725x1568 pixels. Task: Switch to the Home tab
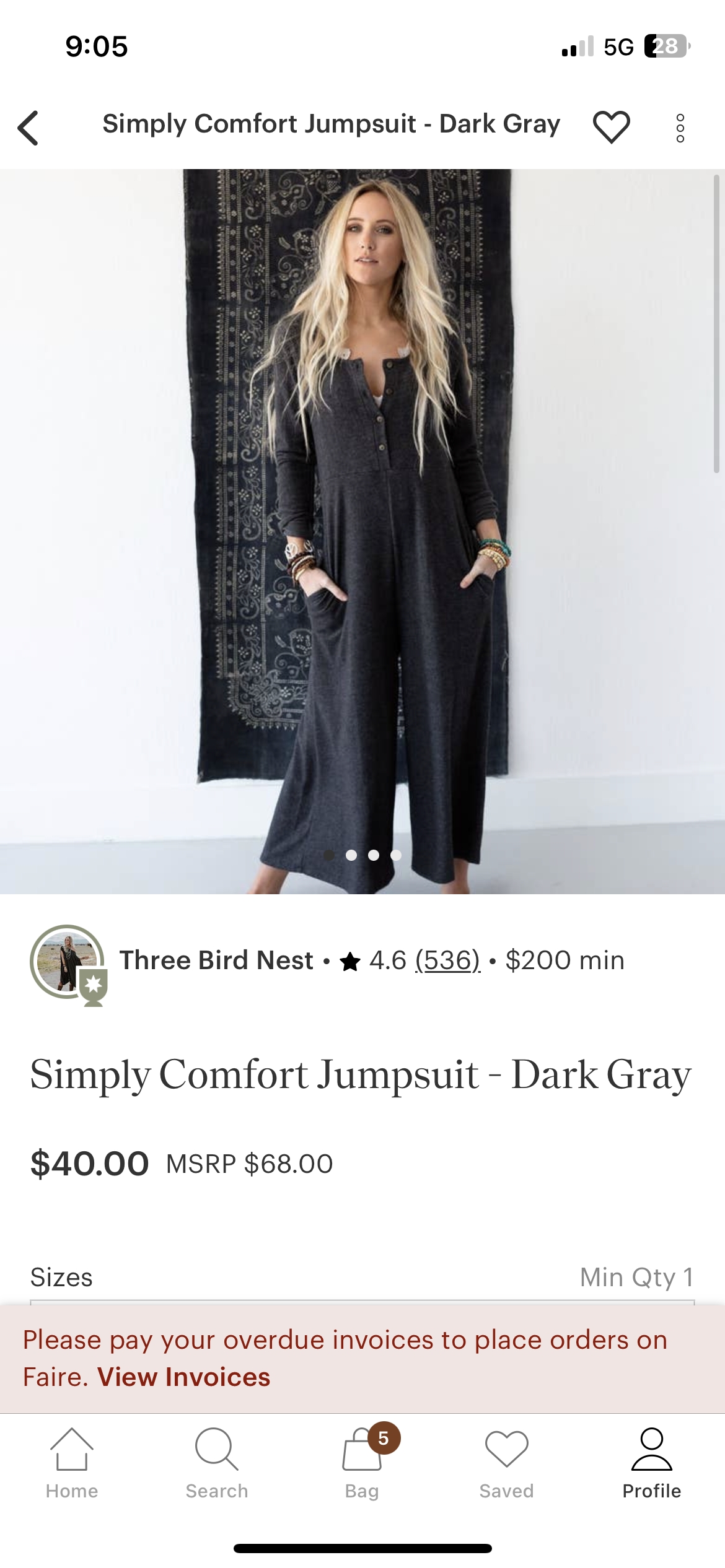click(72, 1463)
